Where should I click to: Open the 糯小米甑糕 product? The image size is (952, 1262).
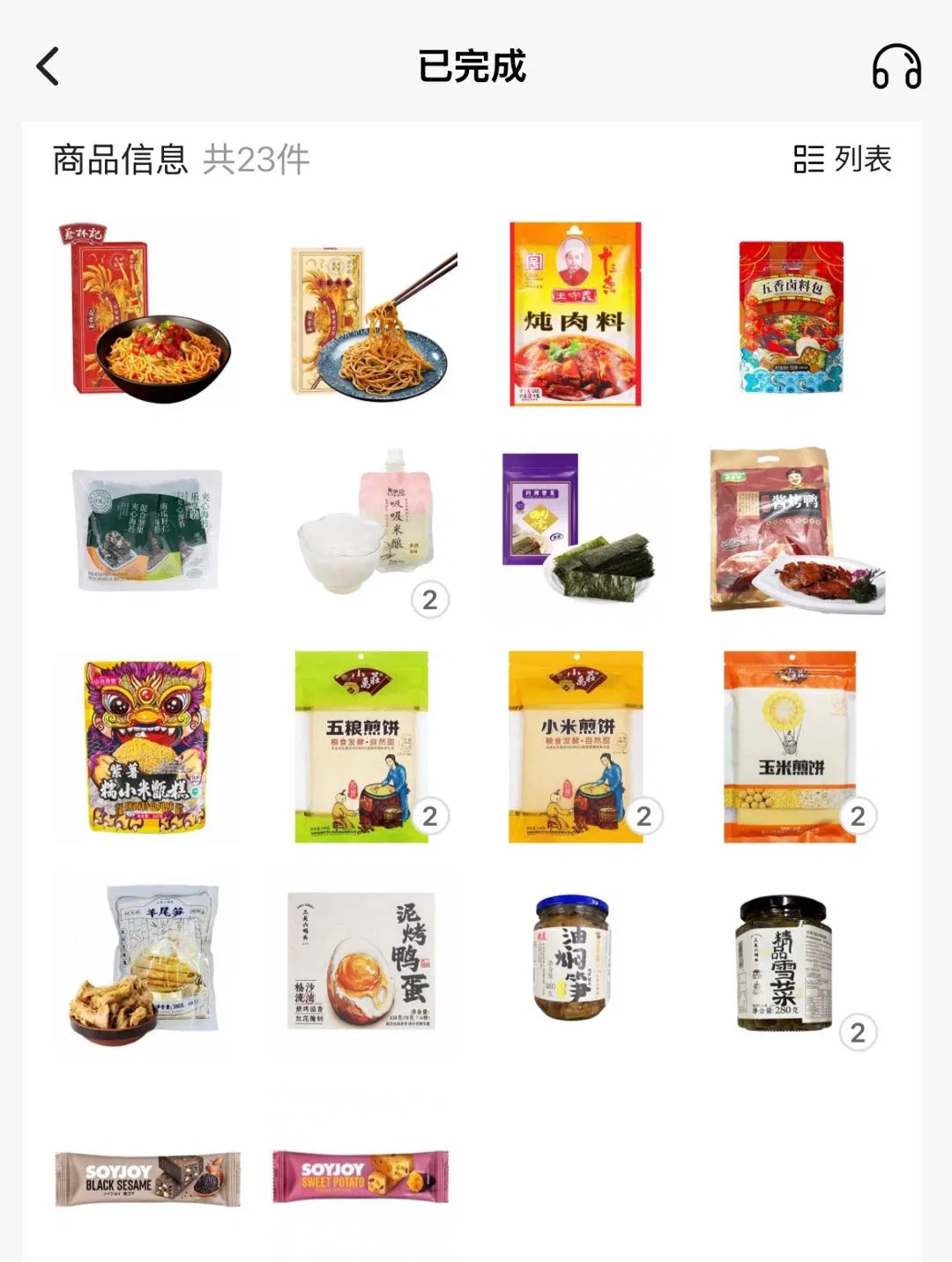pyautogui.click(x=148, y=746)
